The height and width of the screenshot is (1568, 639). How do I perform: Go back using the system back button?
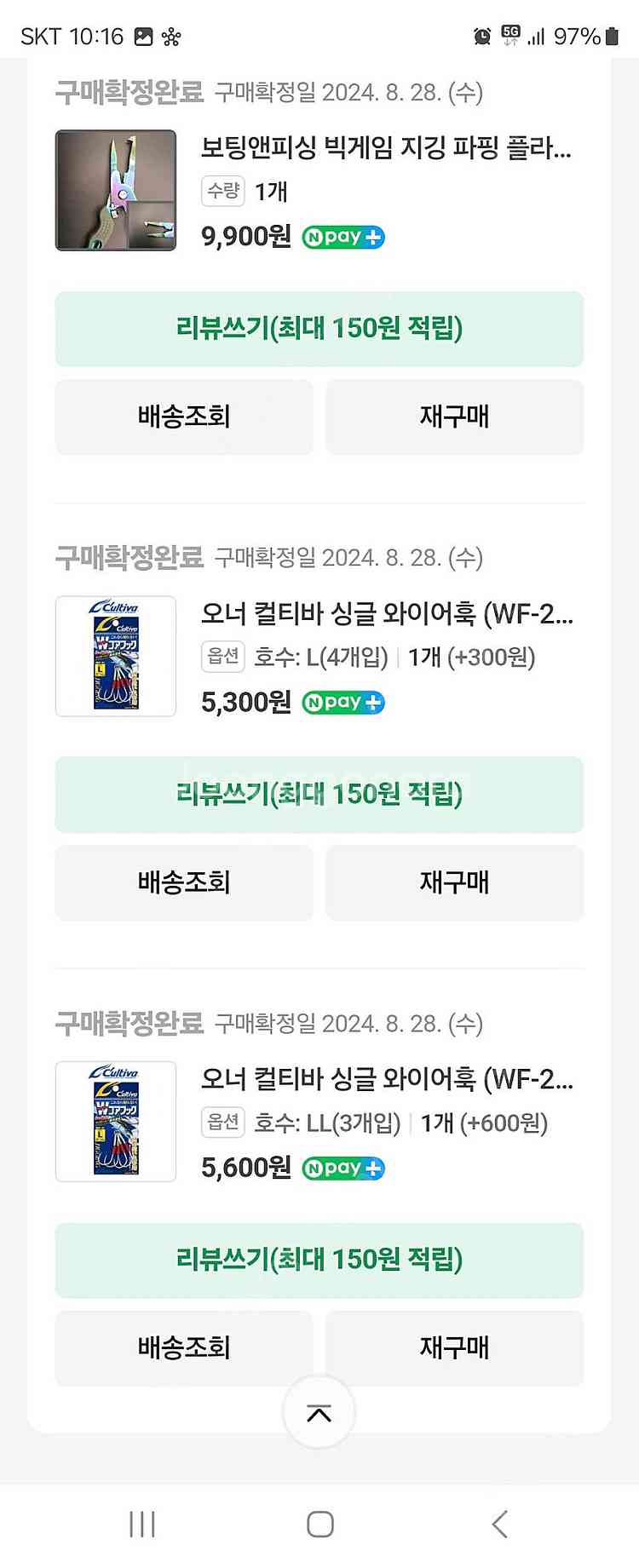(x=500, y=1524)
